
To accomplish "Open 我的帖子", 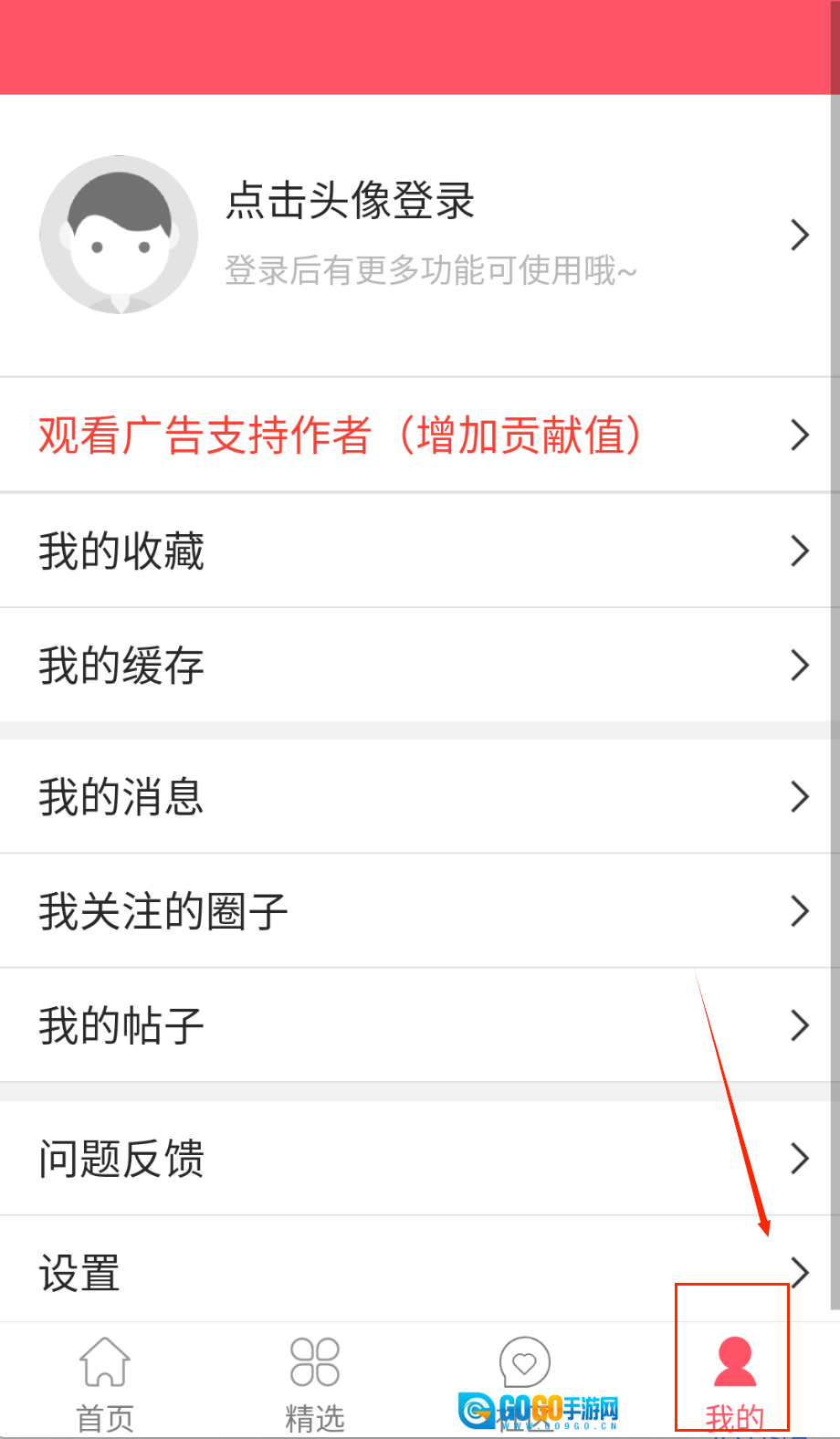I will (x=420, y=1025).
